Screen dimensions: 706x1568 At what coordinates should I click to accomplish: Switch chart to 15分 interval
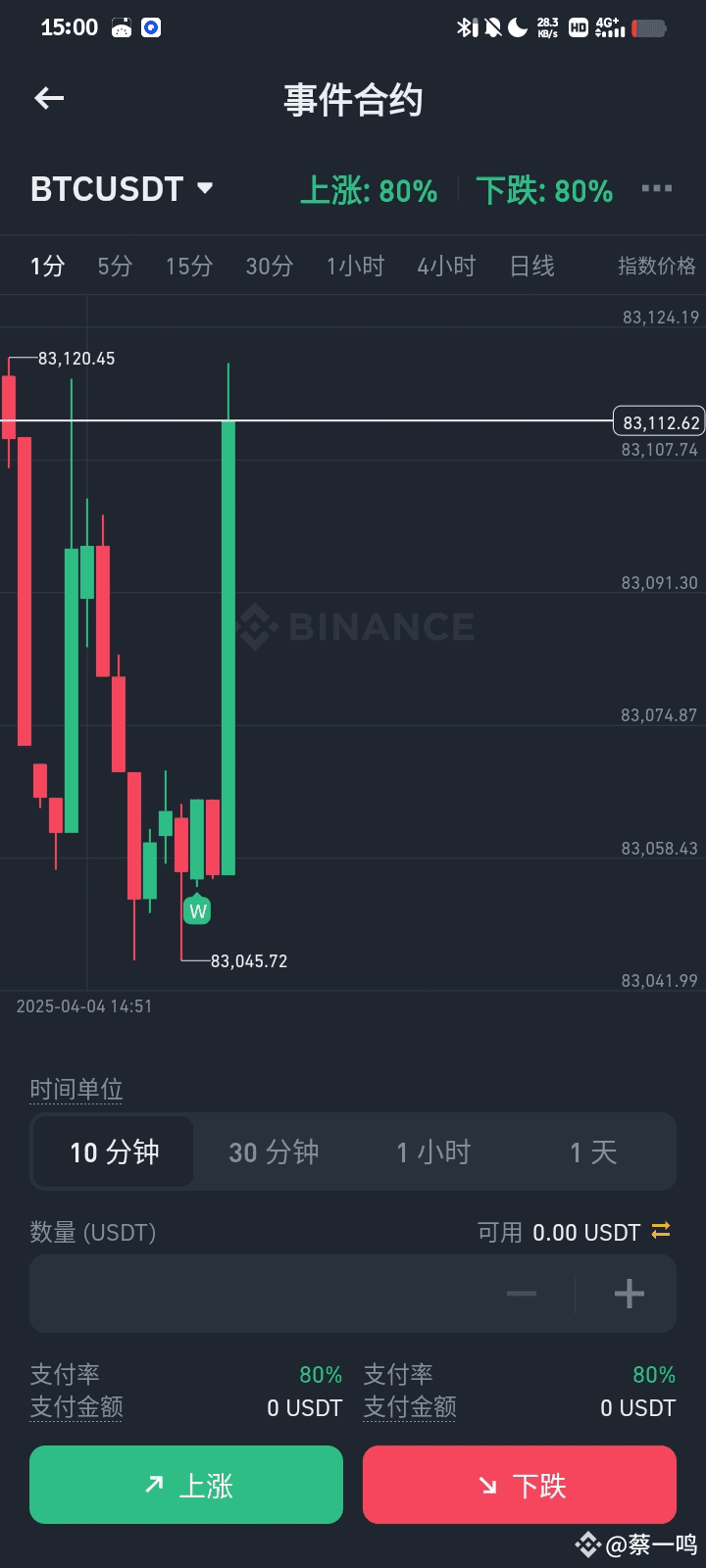pyautogui.click(x=189, y=266)
